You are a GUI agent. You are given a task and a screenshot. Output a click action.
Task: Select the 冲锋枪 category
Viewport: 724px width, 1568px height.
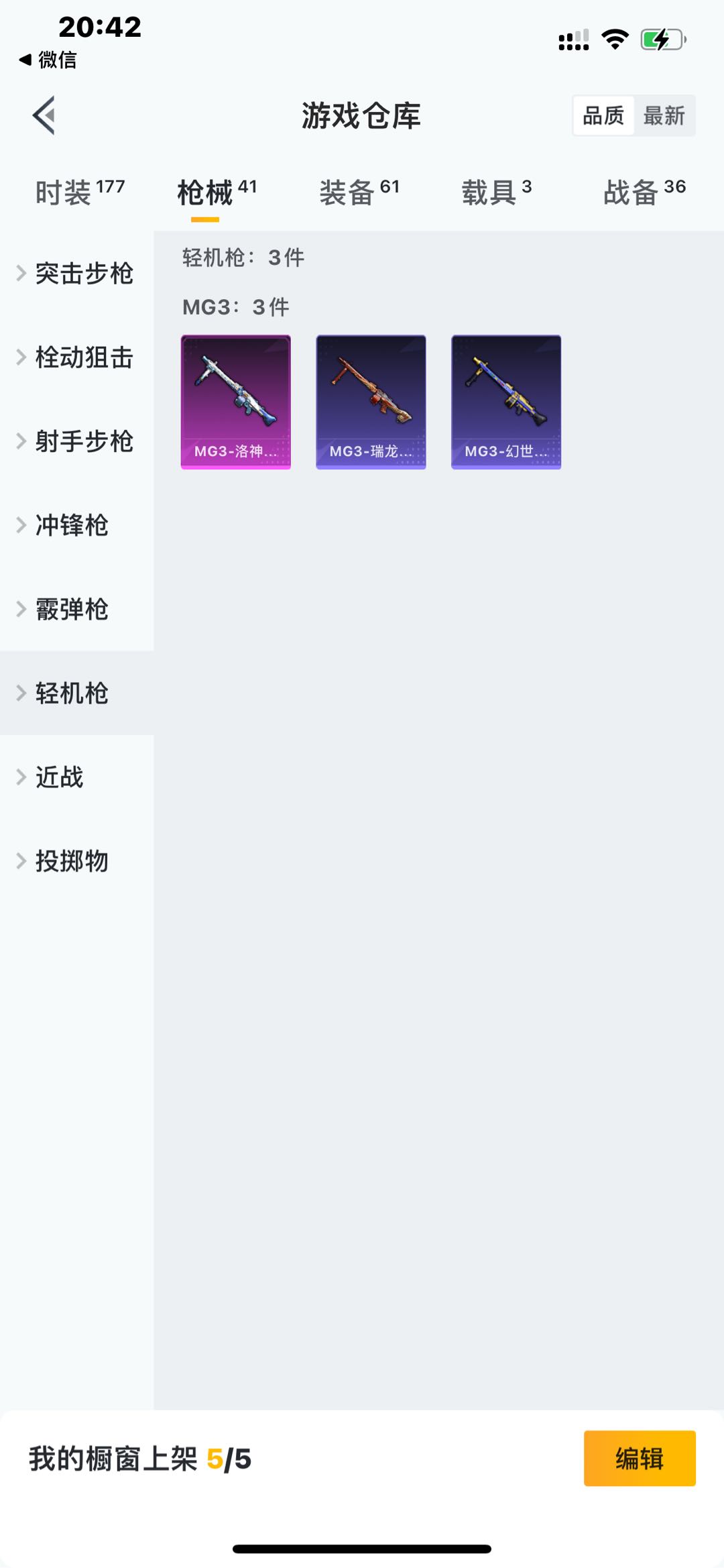[x=77, y=525]
